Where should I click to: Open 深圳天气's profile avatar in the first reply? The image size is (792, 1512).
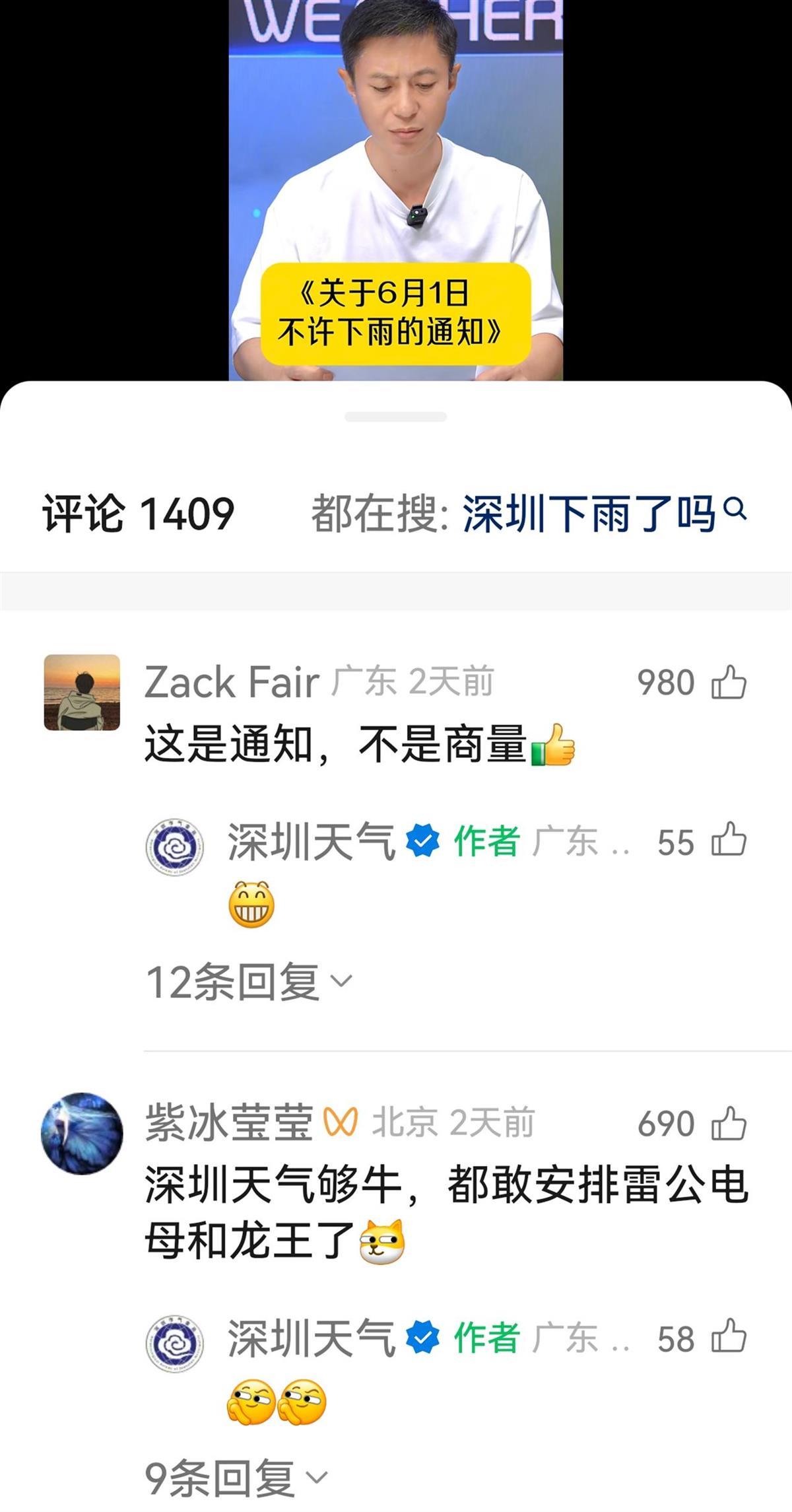pos(176,844)
